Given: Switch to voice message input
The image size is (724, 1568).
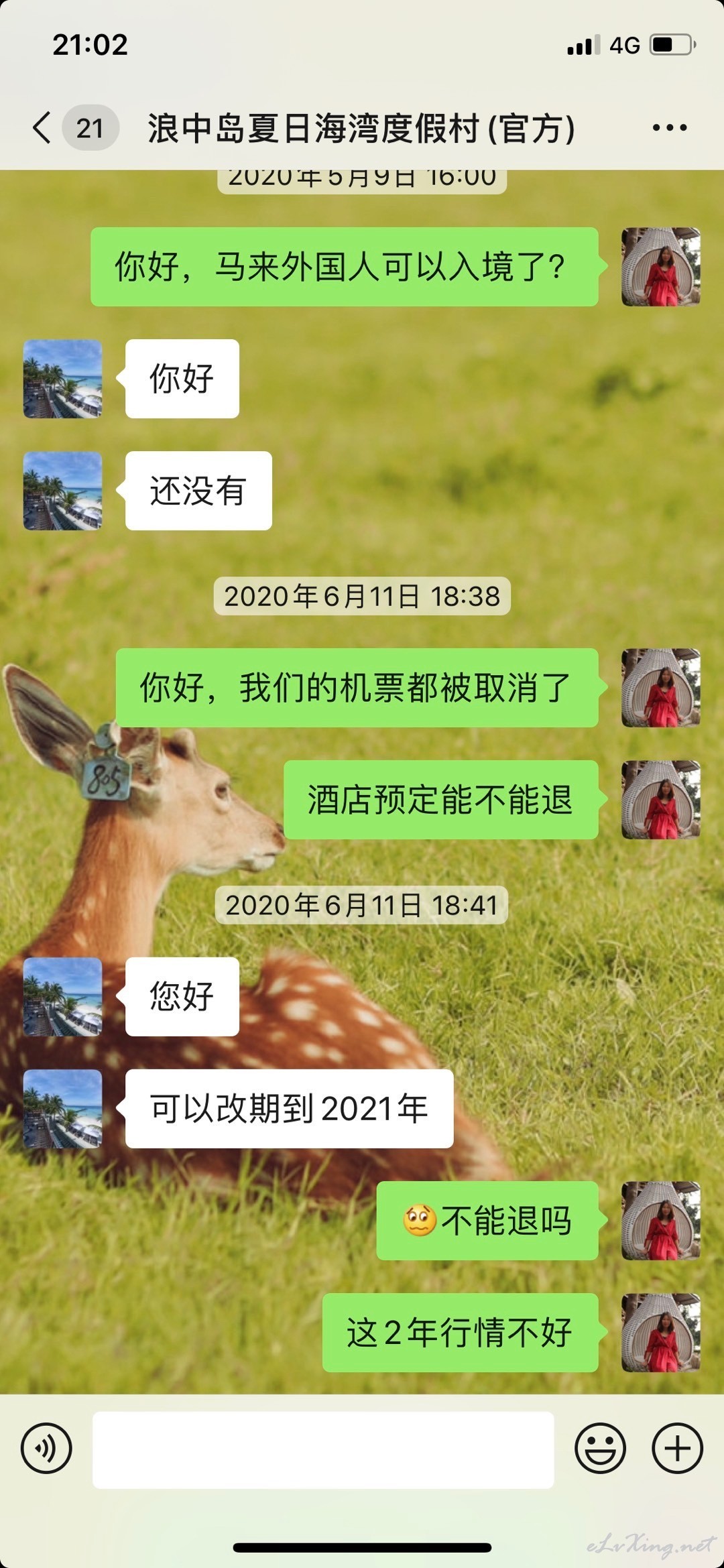Looking at the screenshot, I should [46, 1448].
